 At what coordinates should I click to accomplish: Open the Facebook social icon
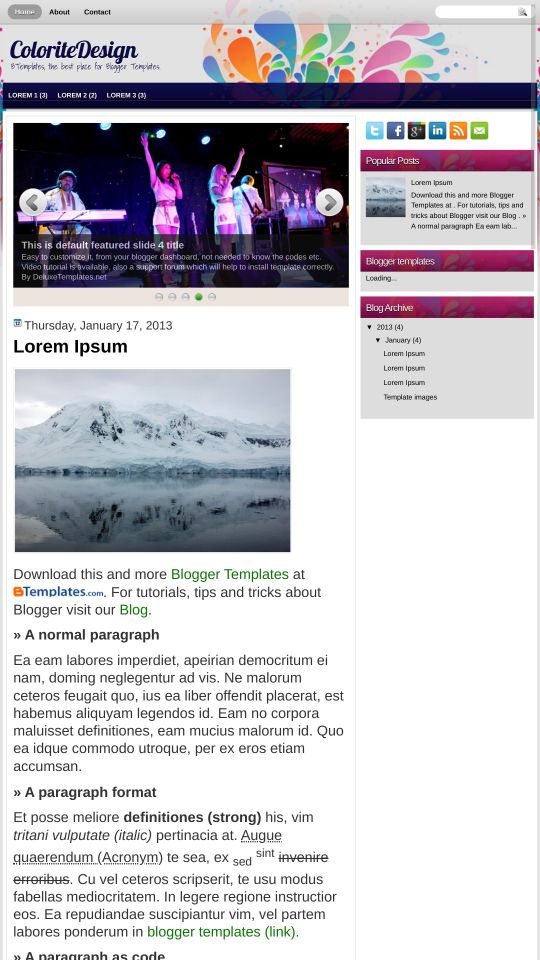coord(396,130)
